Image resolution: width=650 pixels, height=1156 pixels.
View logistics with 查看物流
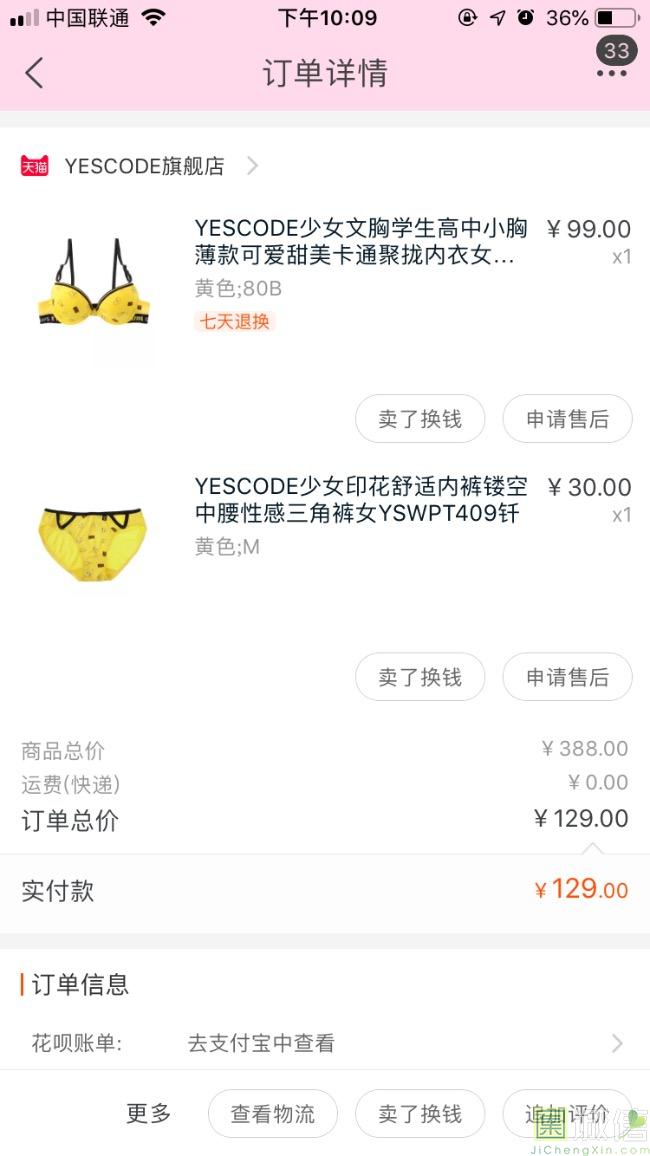(273, 1113)
